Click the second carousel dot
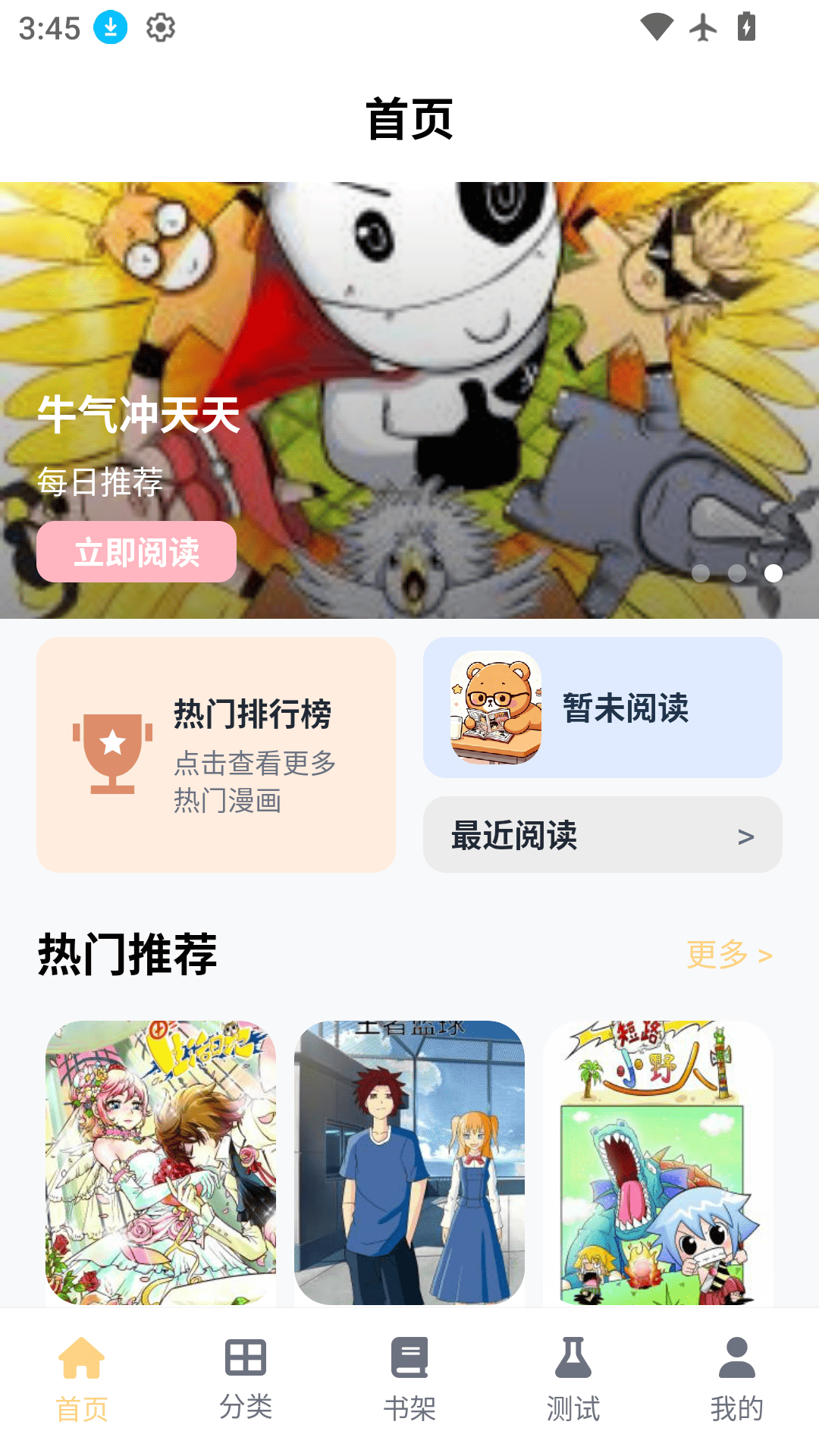 point(736,575)
